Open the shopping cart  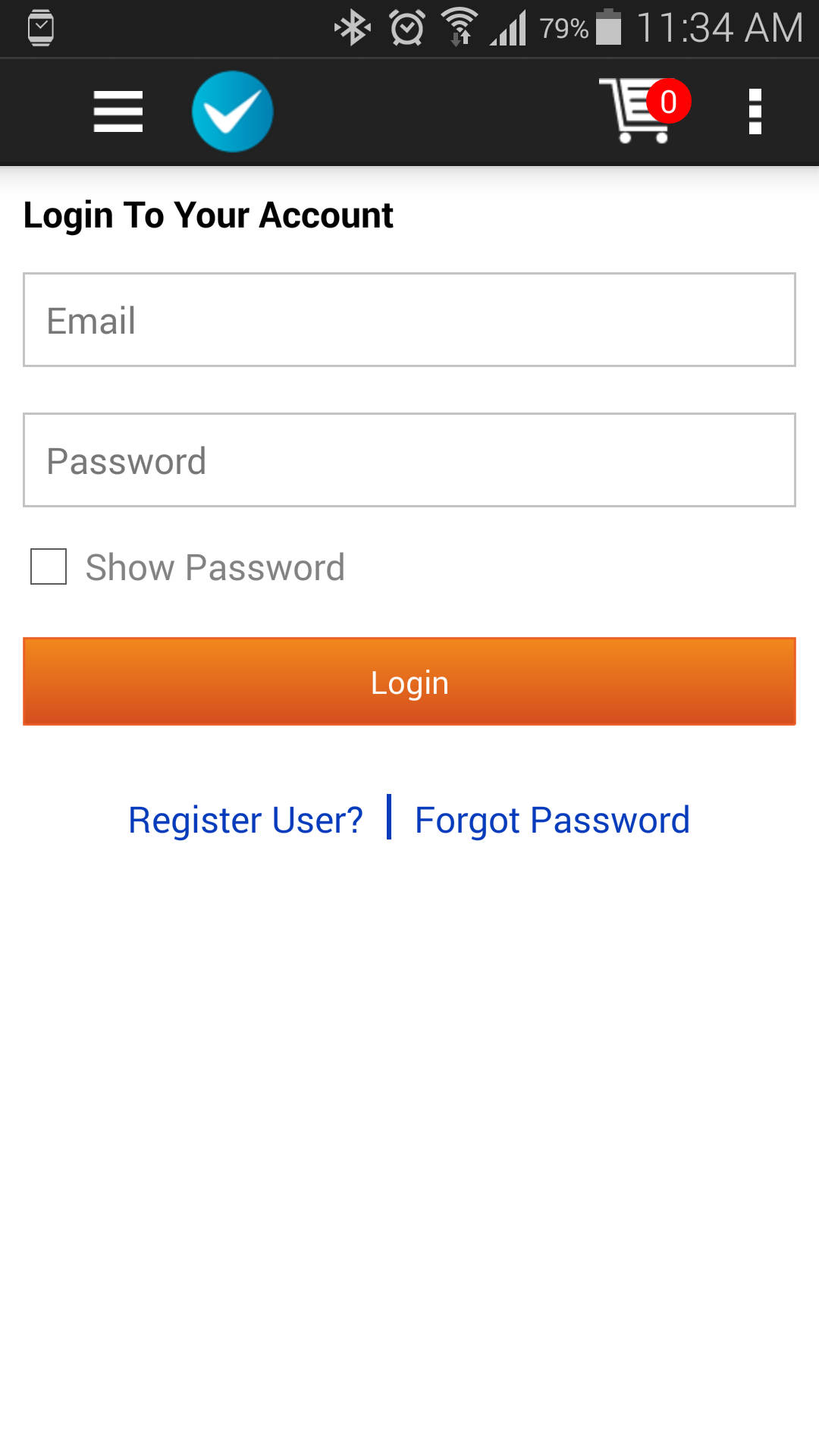644,111
